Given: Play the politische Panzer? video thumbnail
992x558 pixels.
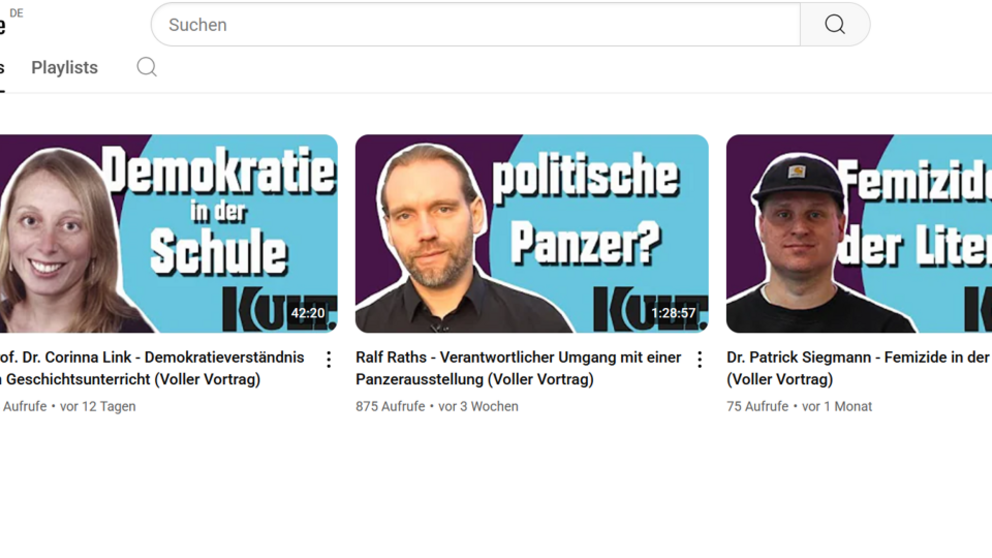Looking at the screenshot, I should click(x=531, y=233).
